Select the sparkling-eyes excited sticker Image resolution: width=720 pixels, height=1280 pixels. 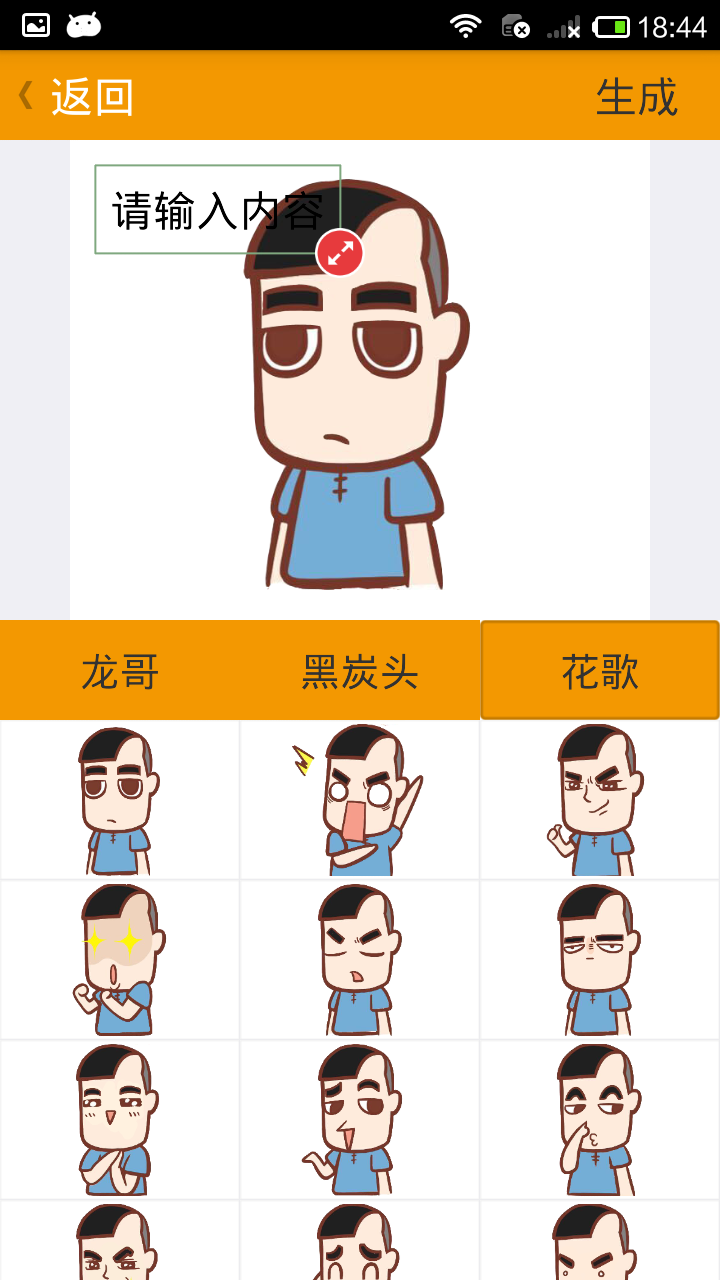[x=120, y=958]
